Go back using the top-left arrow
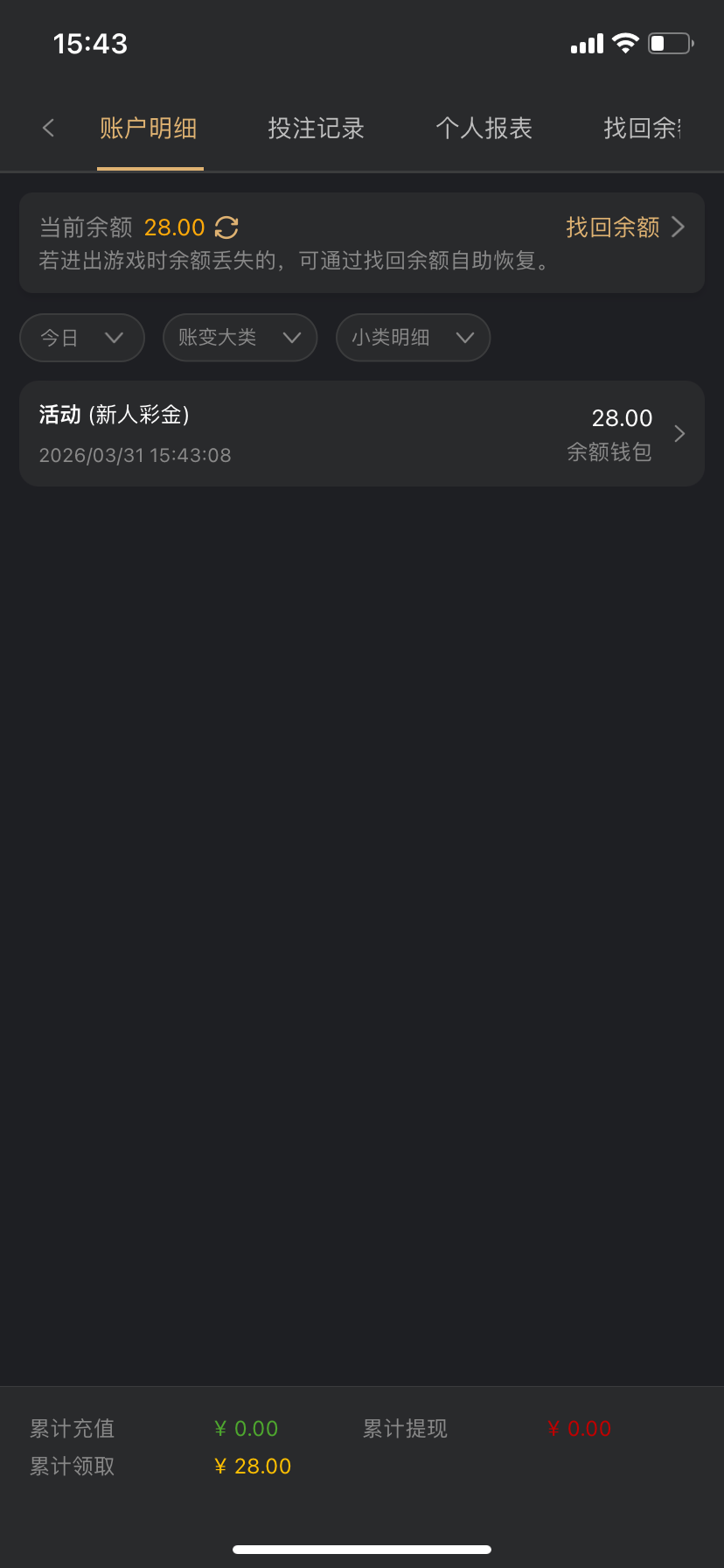Screen dimensions: 724x1568 (x=48, y=129)
